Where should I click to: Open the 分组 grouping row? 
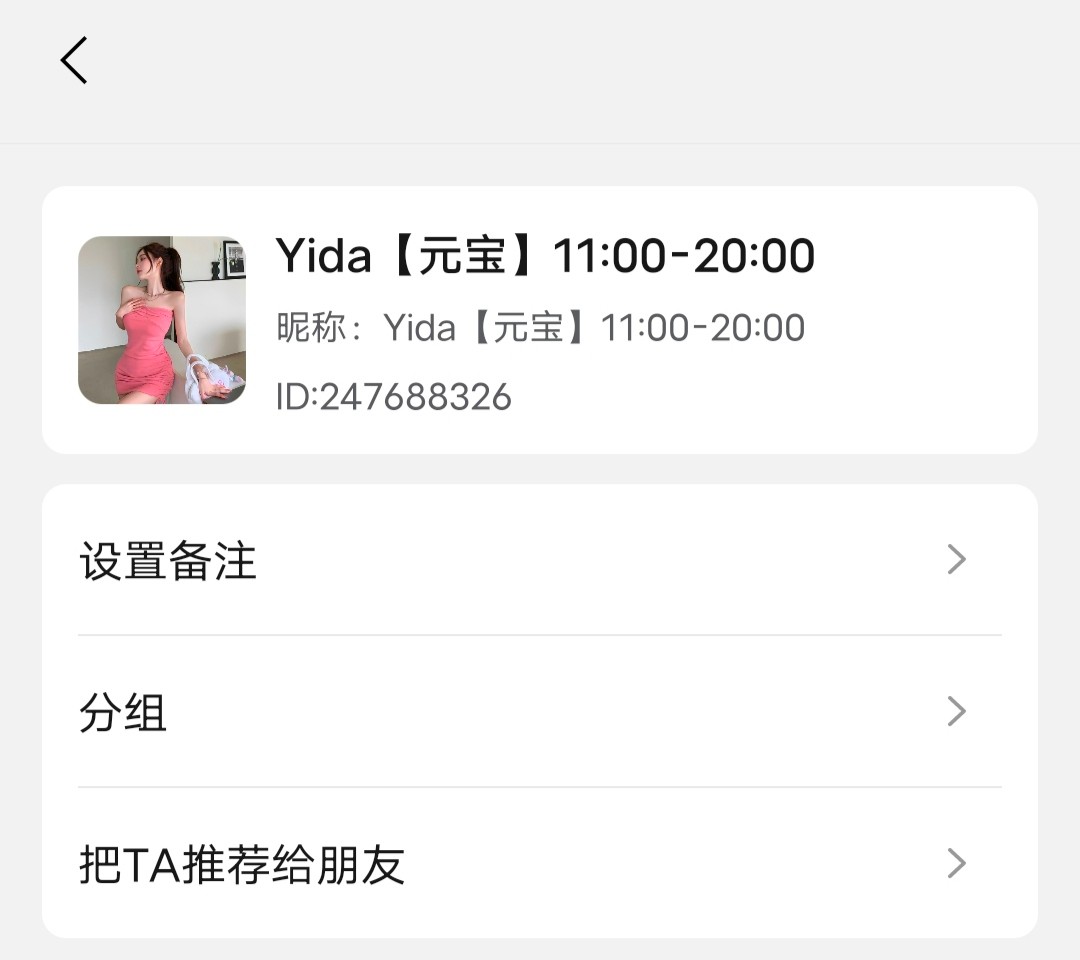coord(540,712)
